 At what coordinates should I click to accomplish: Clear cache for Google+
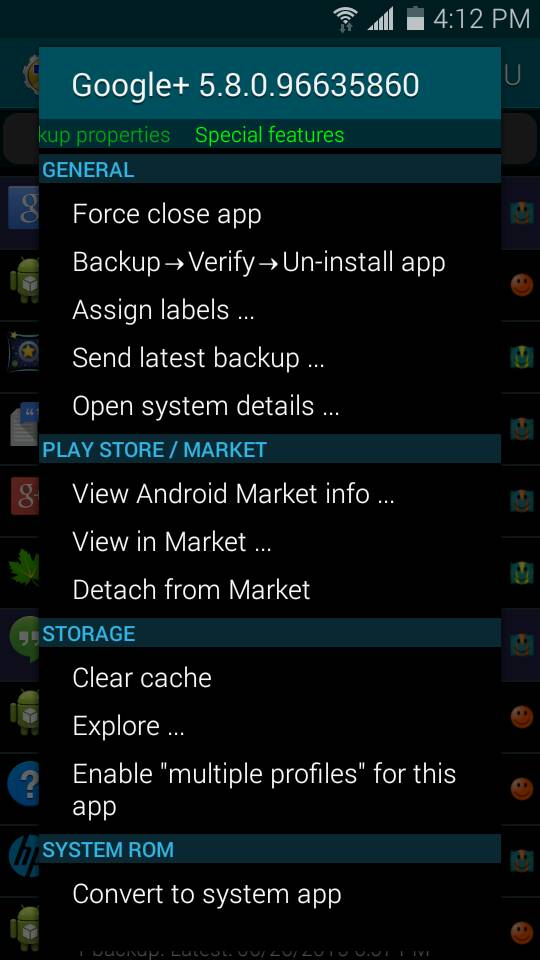[x=270, y=678]
